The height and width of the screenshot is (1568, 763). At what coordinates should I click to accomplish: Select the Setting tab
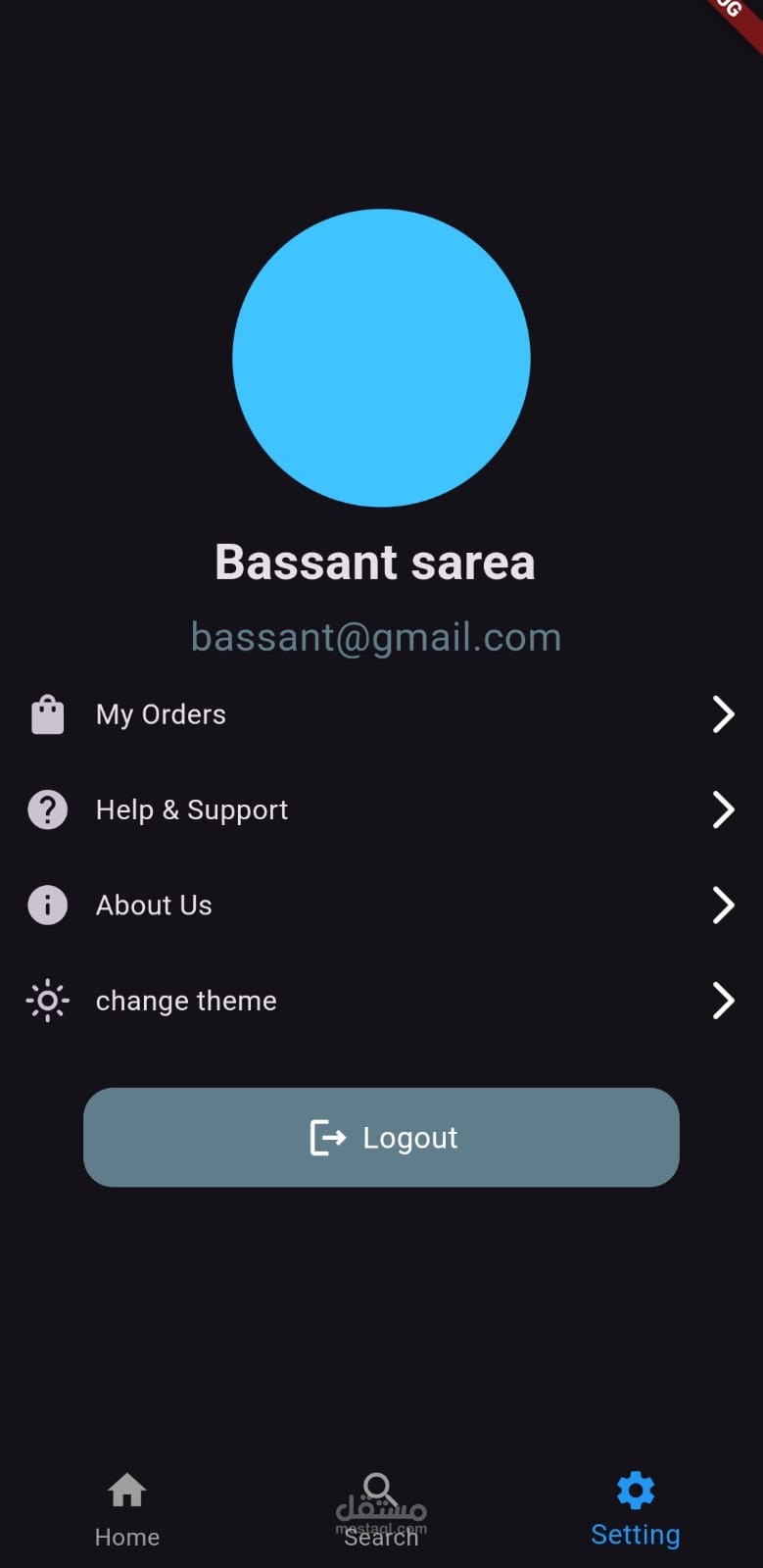point(636,1510)
